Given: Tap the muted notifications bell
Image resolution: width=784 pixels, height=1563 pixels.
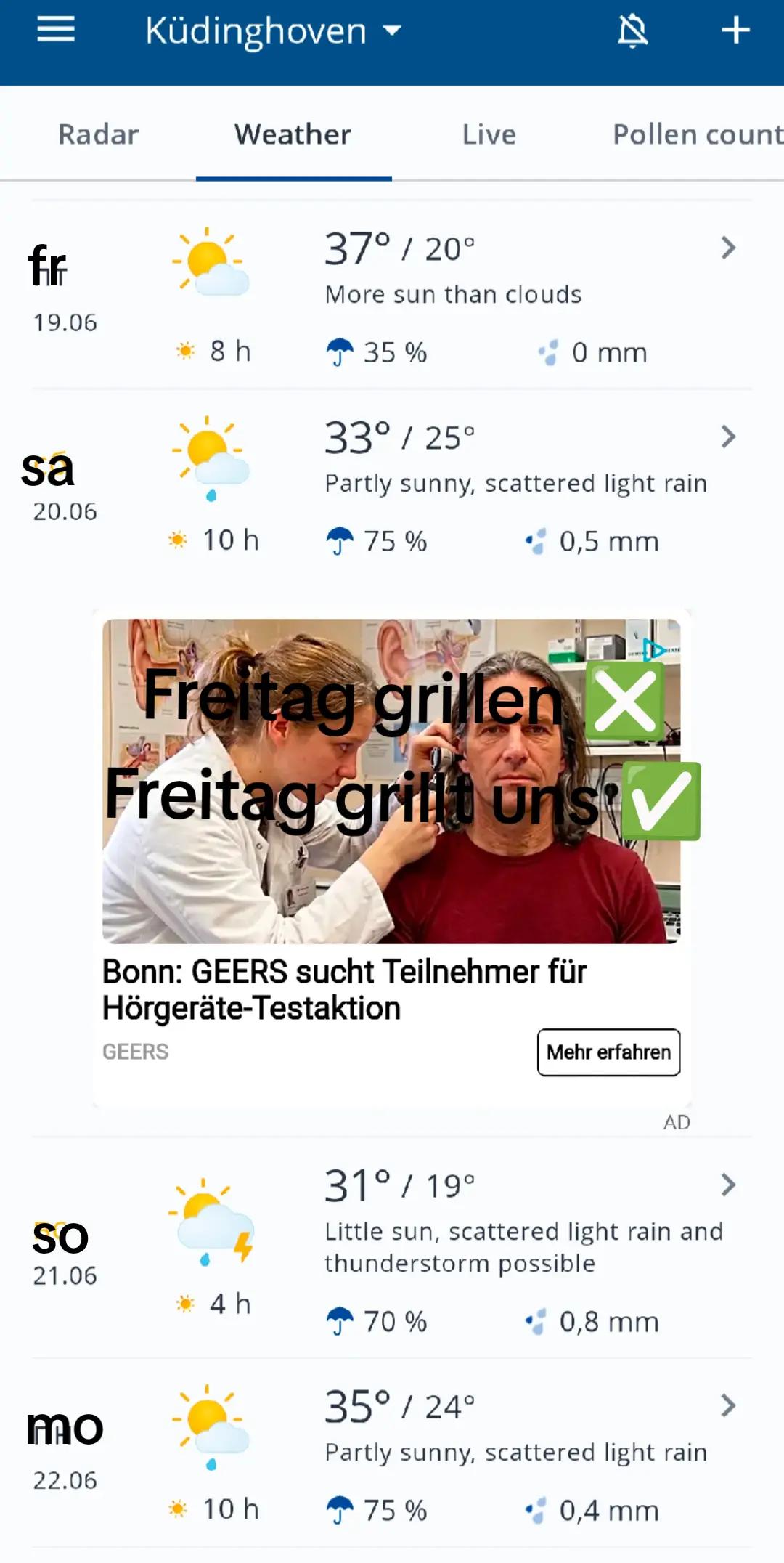Looking at the screenshot, I should coord(632,31).
